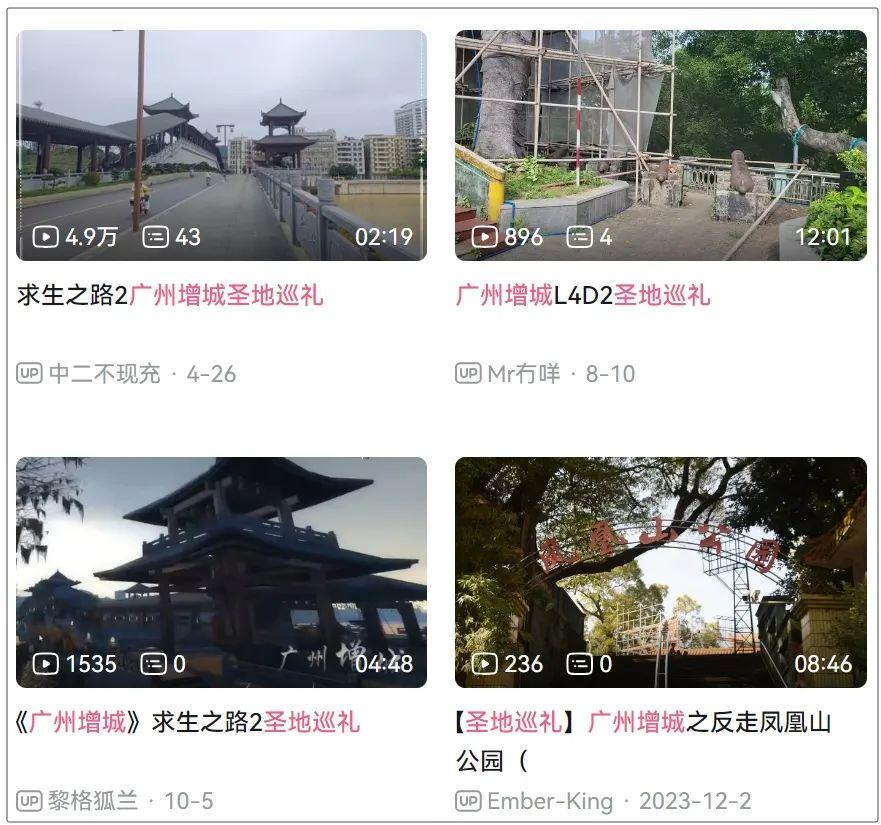Open the 08:46 video about 反走凤凰山公园
The width and height of the screenshot is (881, 825).
coord(660,572)
